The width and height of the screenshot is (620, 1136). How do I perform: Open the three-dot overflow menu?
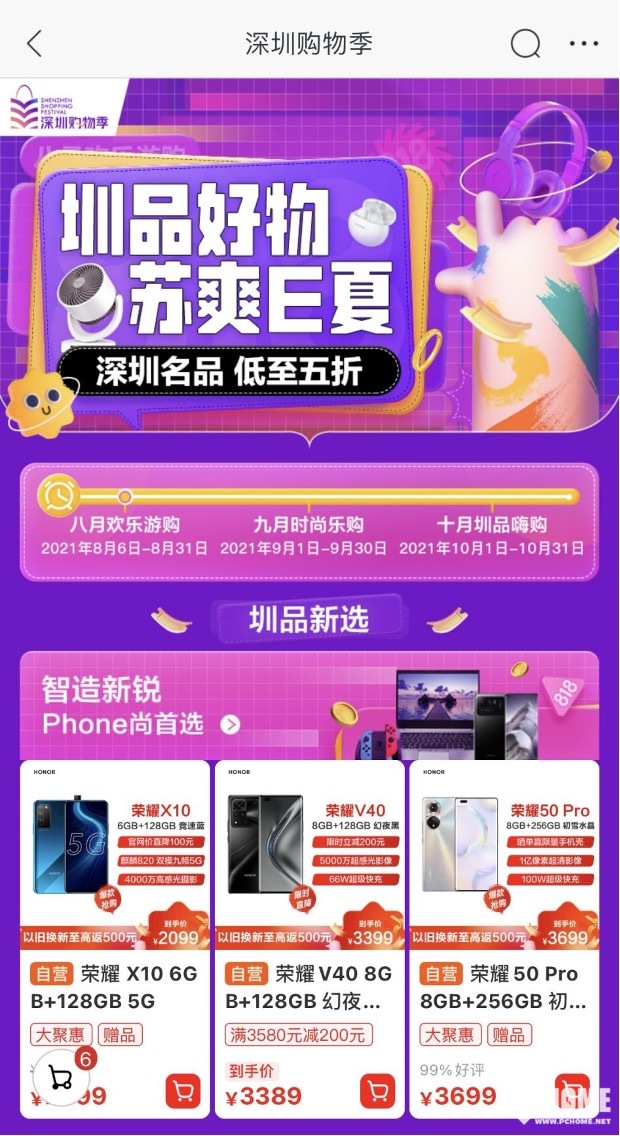pos(583,43)
